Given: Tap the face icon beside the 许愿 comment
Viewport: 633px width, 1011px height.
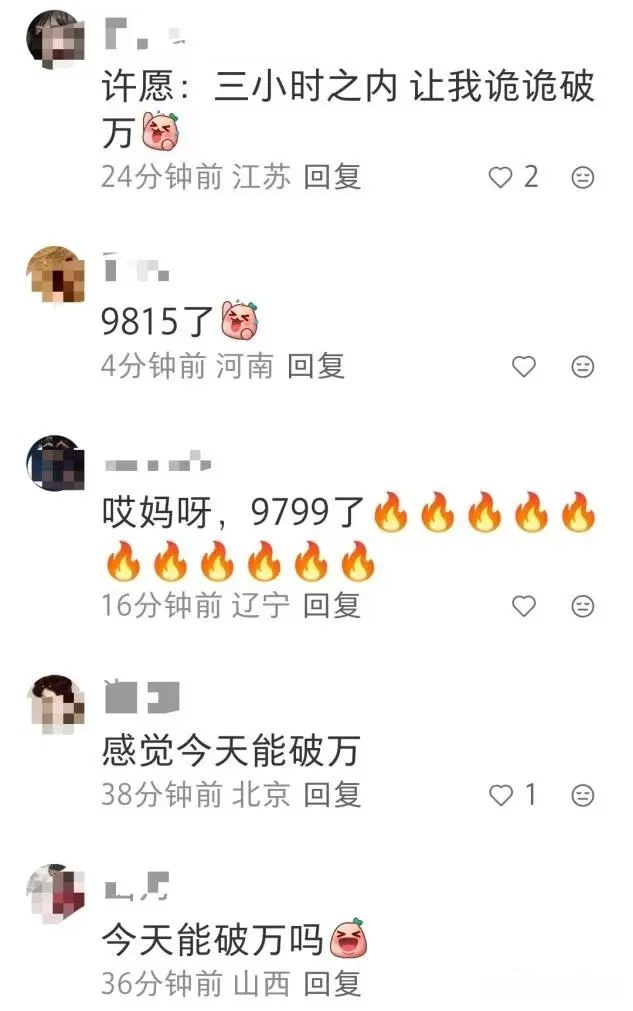Looking at the screenshot, I should (x=582, y=178).
